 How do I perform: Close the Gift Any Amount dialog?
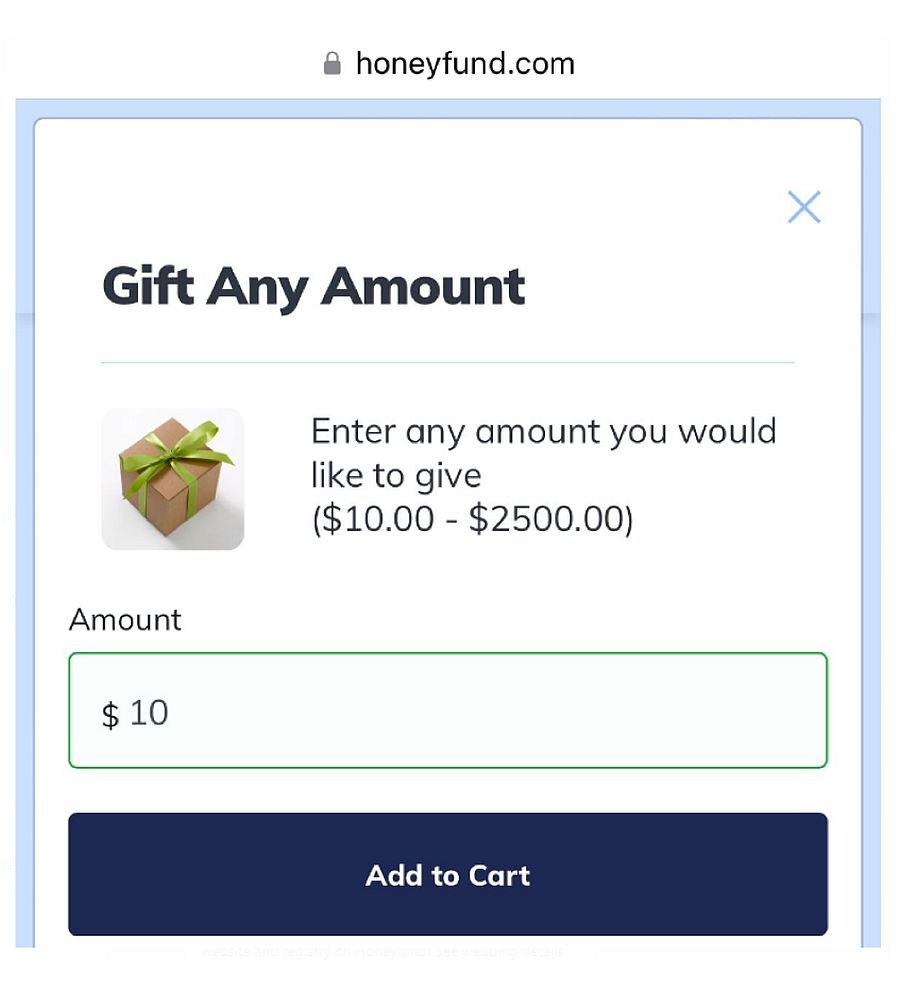pyautogui.click(x=803, y=207)
